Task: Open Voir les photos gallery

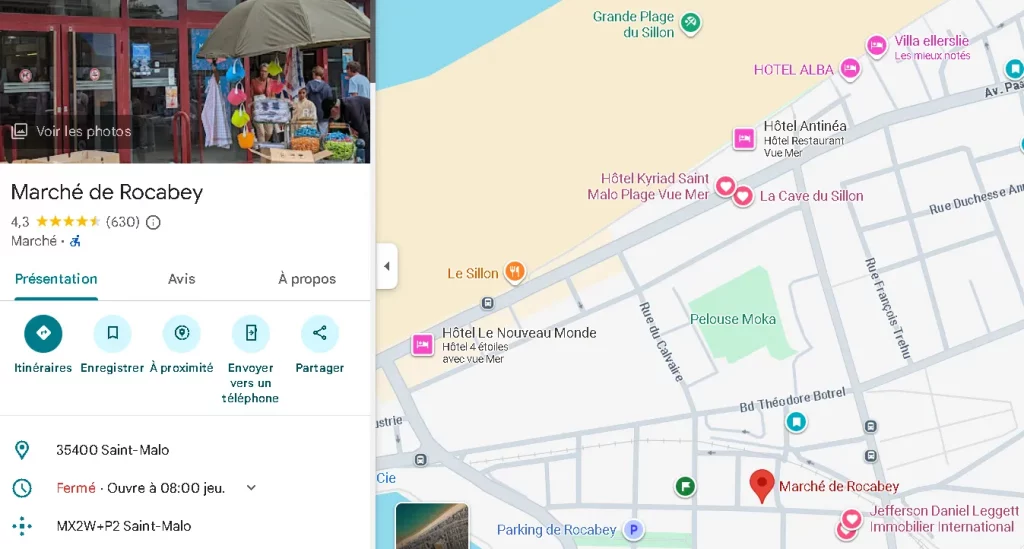Action: [71, 131]
